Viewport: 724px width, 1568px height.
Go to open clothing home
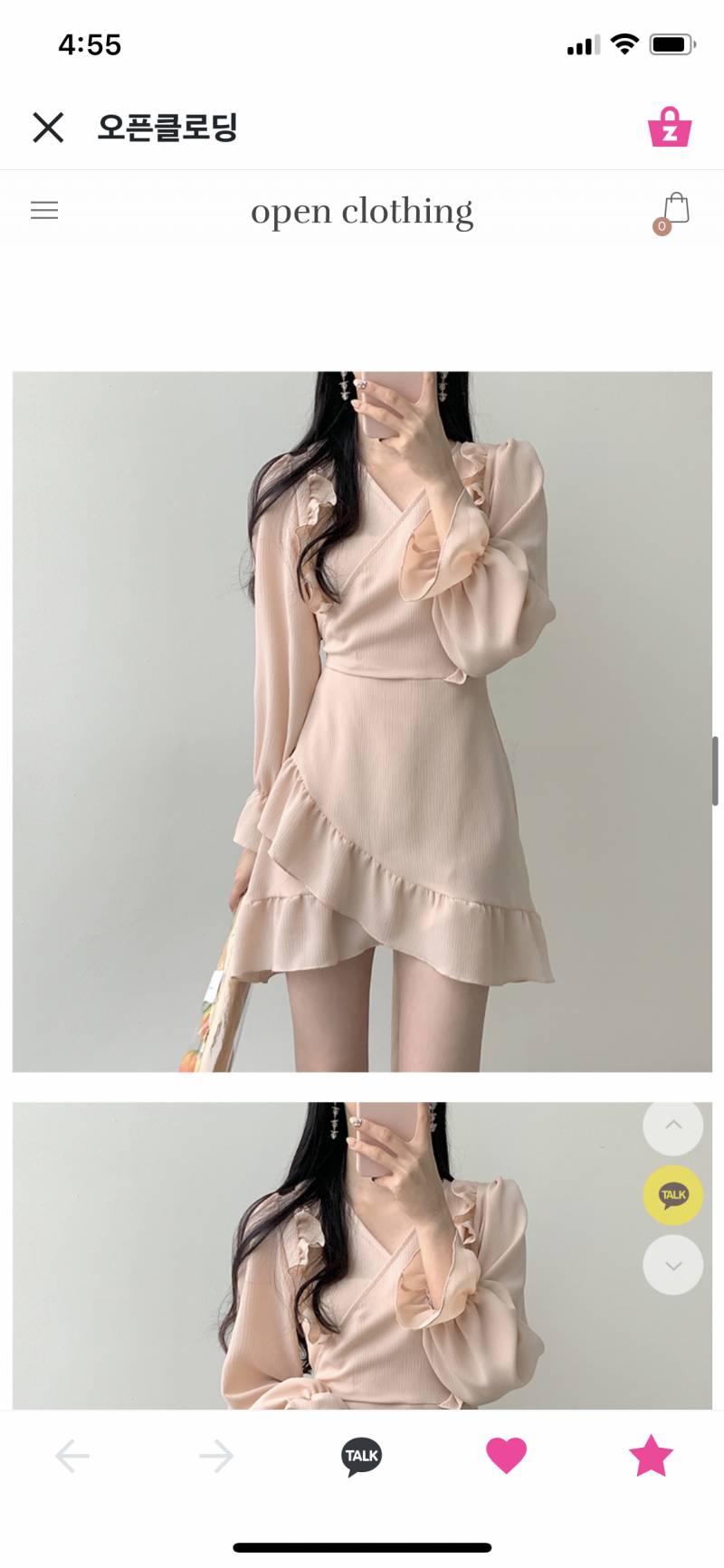tap(362, 212)
